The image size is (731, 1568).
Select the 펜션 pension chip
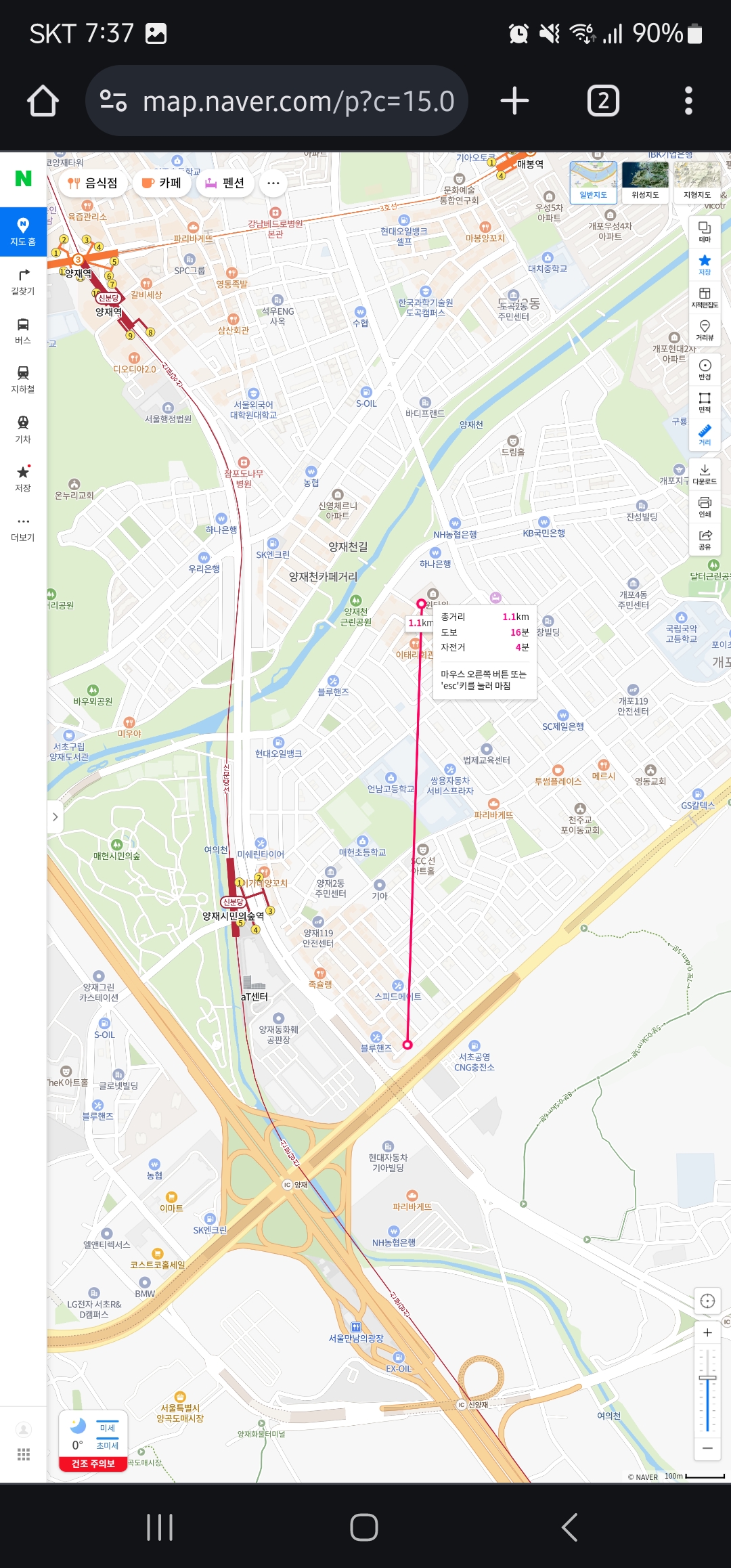(x=225, y=183)
